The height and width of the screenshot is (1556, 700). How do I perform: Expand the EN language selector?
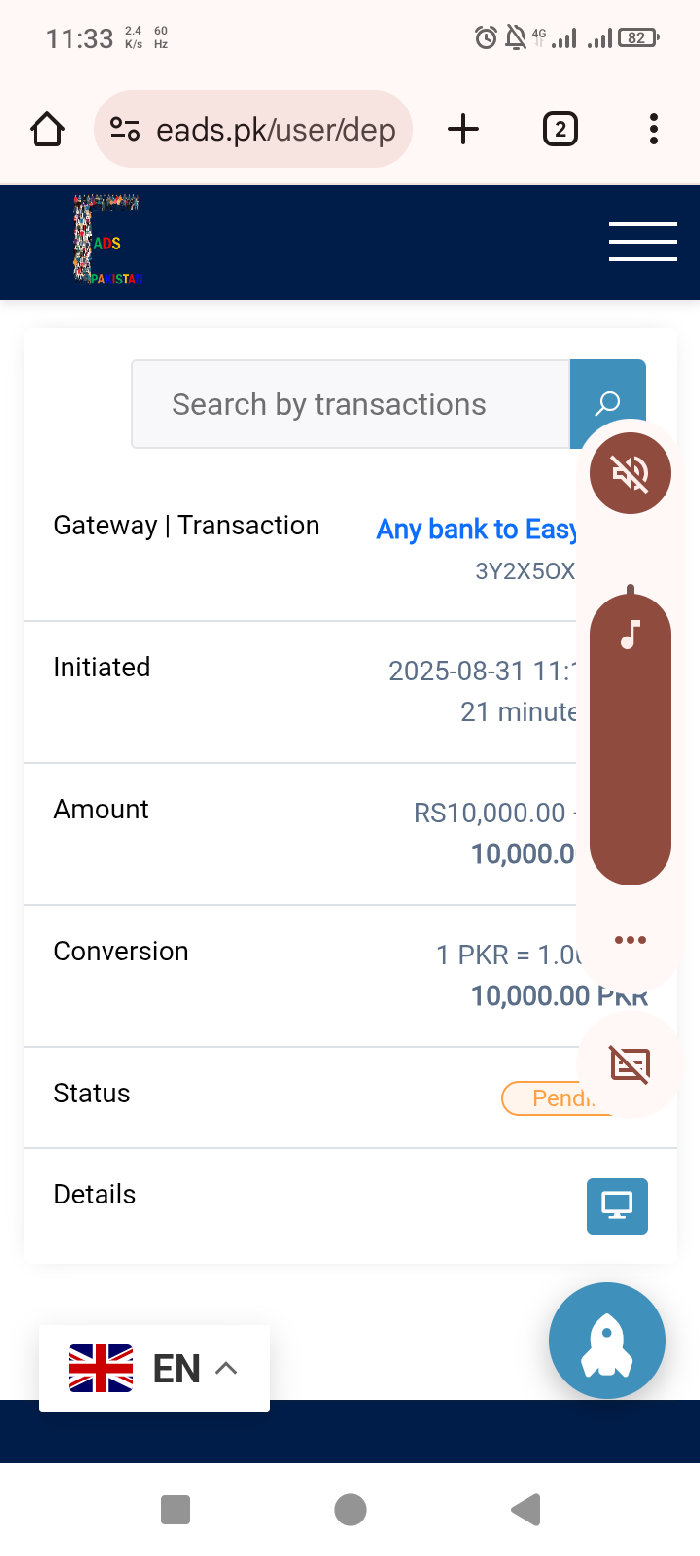(154, 1368)
